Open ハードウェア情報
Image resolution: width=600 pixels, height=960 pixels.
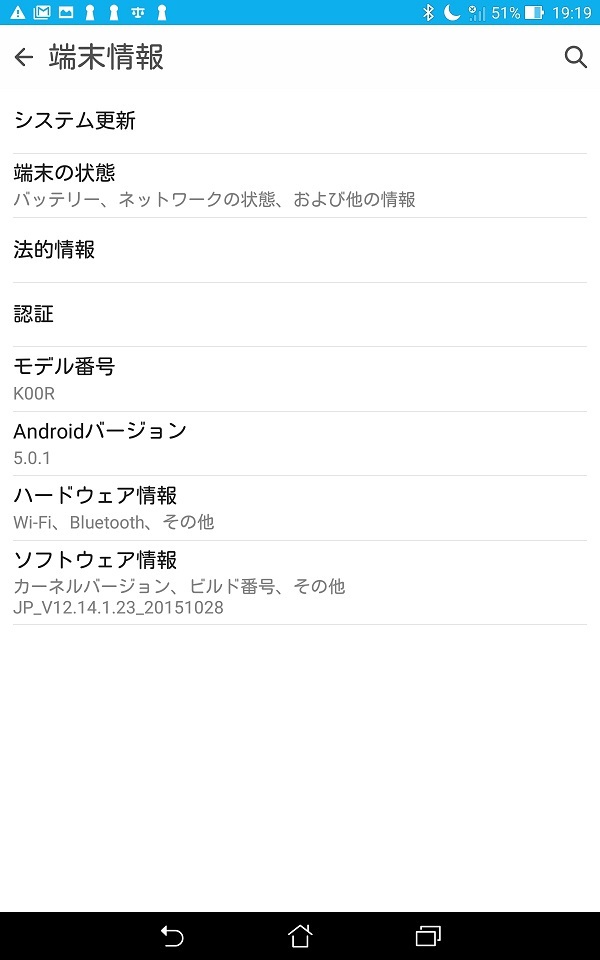pos(300,508)
